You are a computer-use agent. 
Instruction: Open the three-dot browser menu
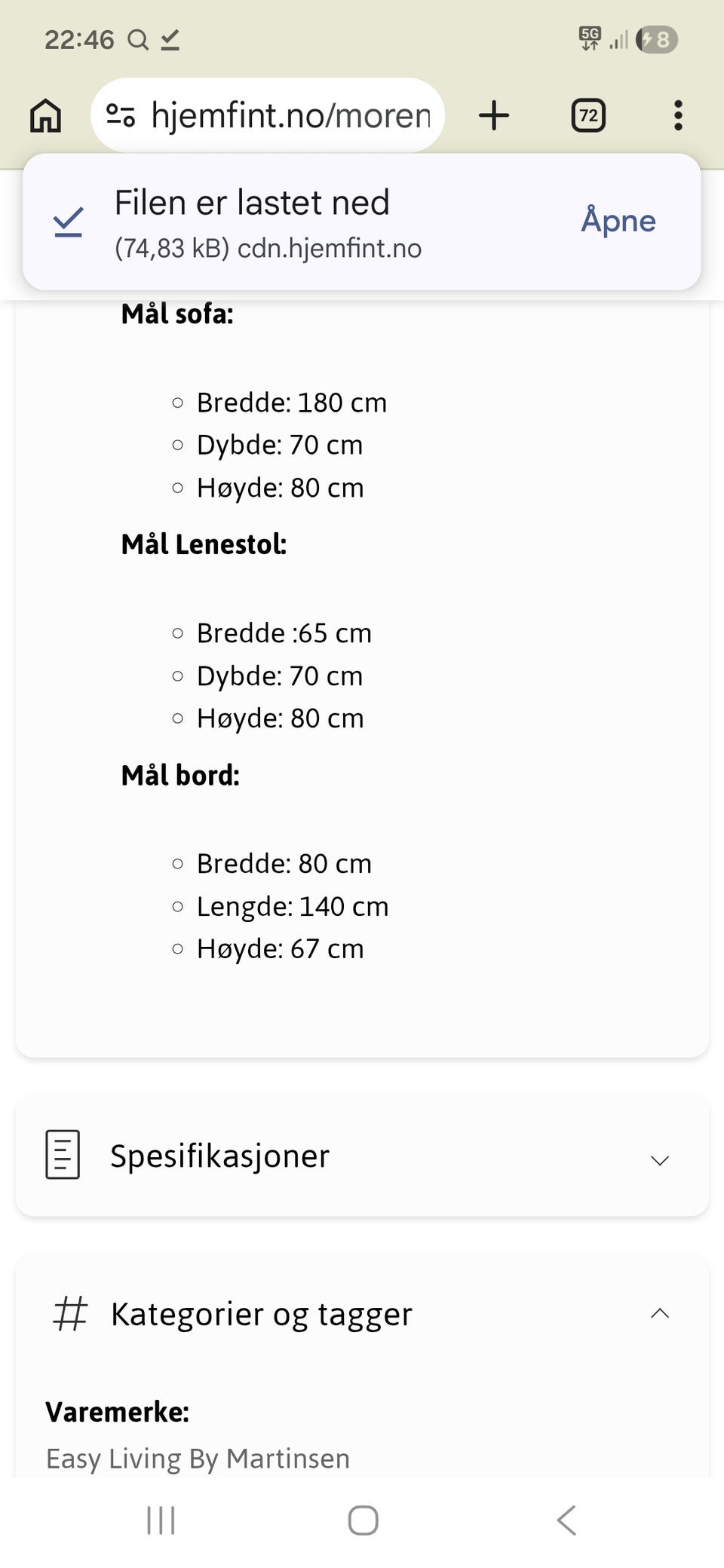(677, 115)
